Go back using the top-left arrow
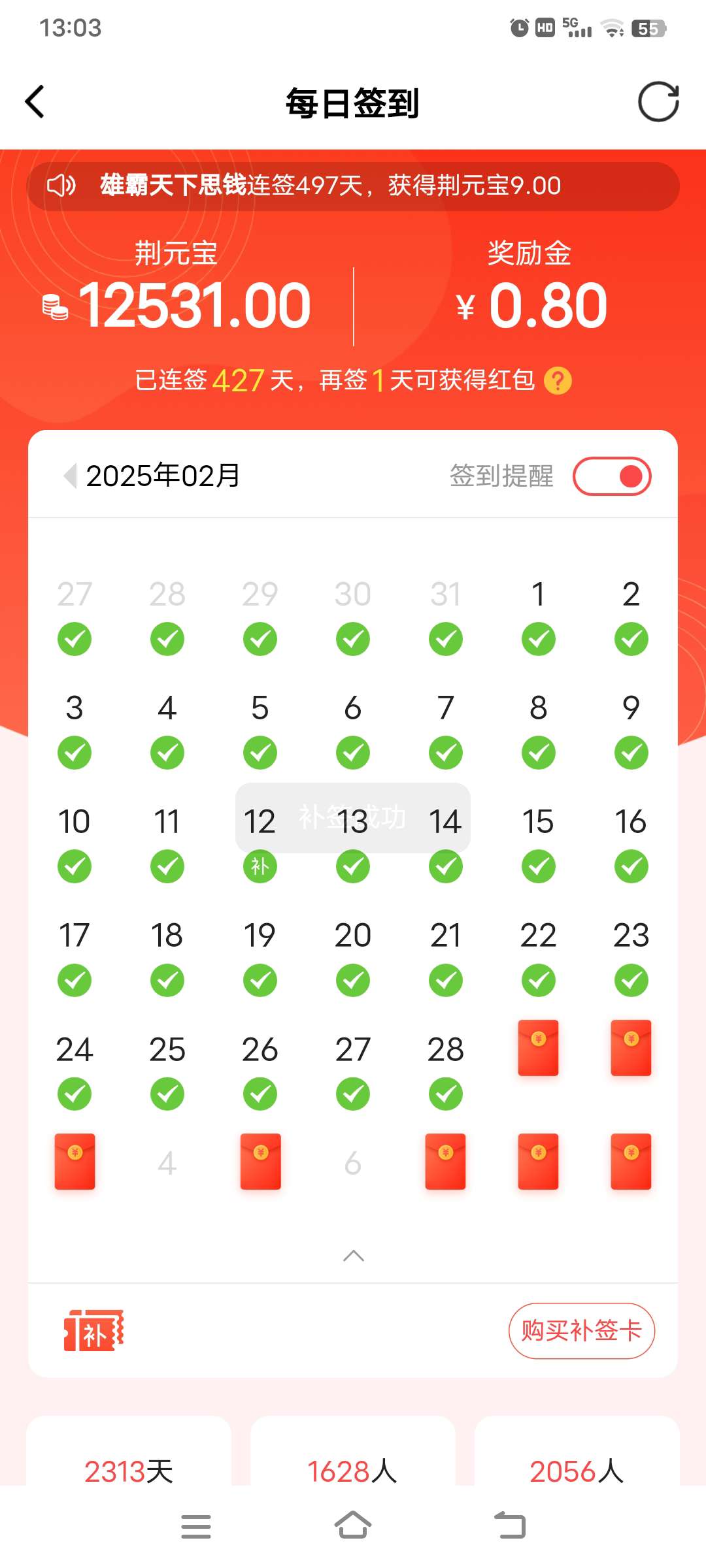 pyautogui.click(x=35, y=102)
